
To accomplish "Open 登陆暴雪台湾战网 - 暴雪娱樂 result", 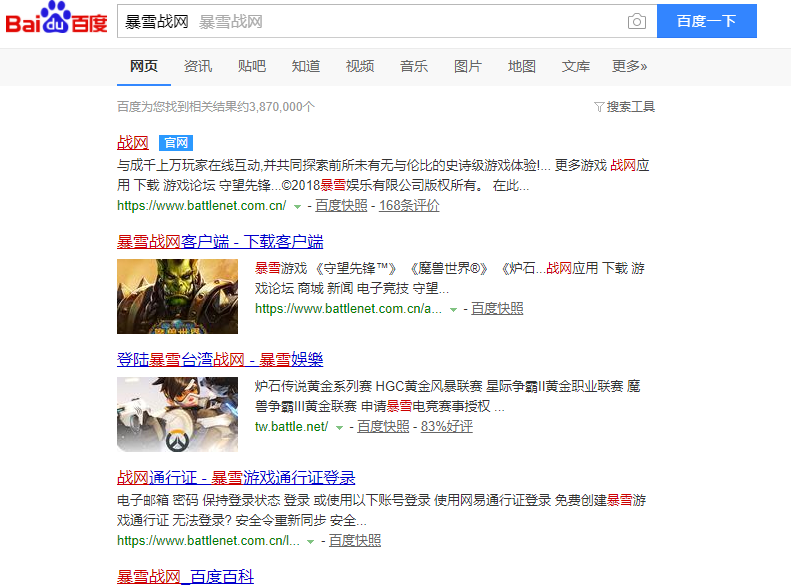I will [x=220, y=360].
